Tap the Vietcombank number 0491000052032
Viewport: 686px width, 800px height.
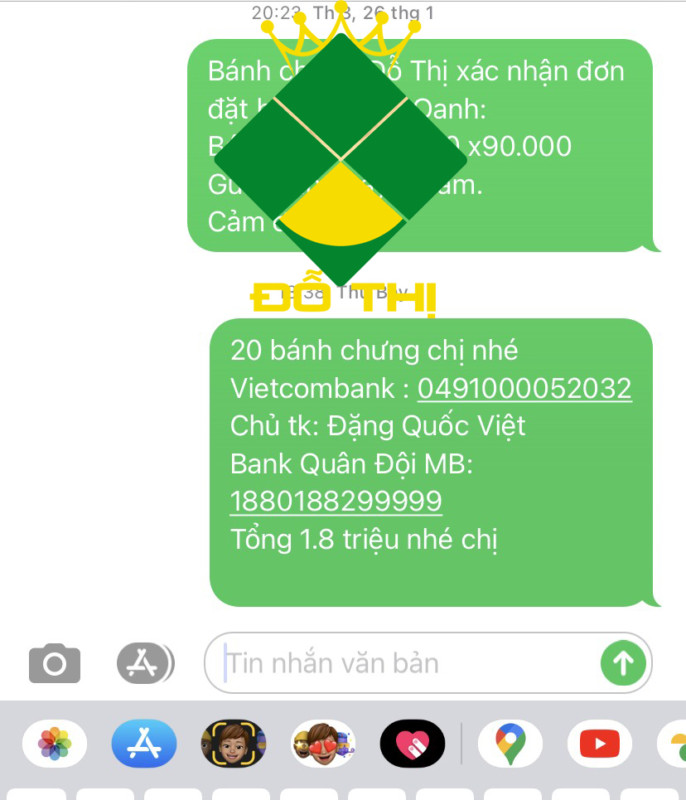[524, 388]
